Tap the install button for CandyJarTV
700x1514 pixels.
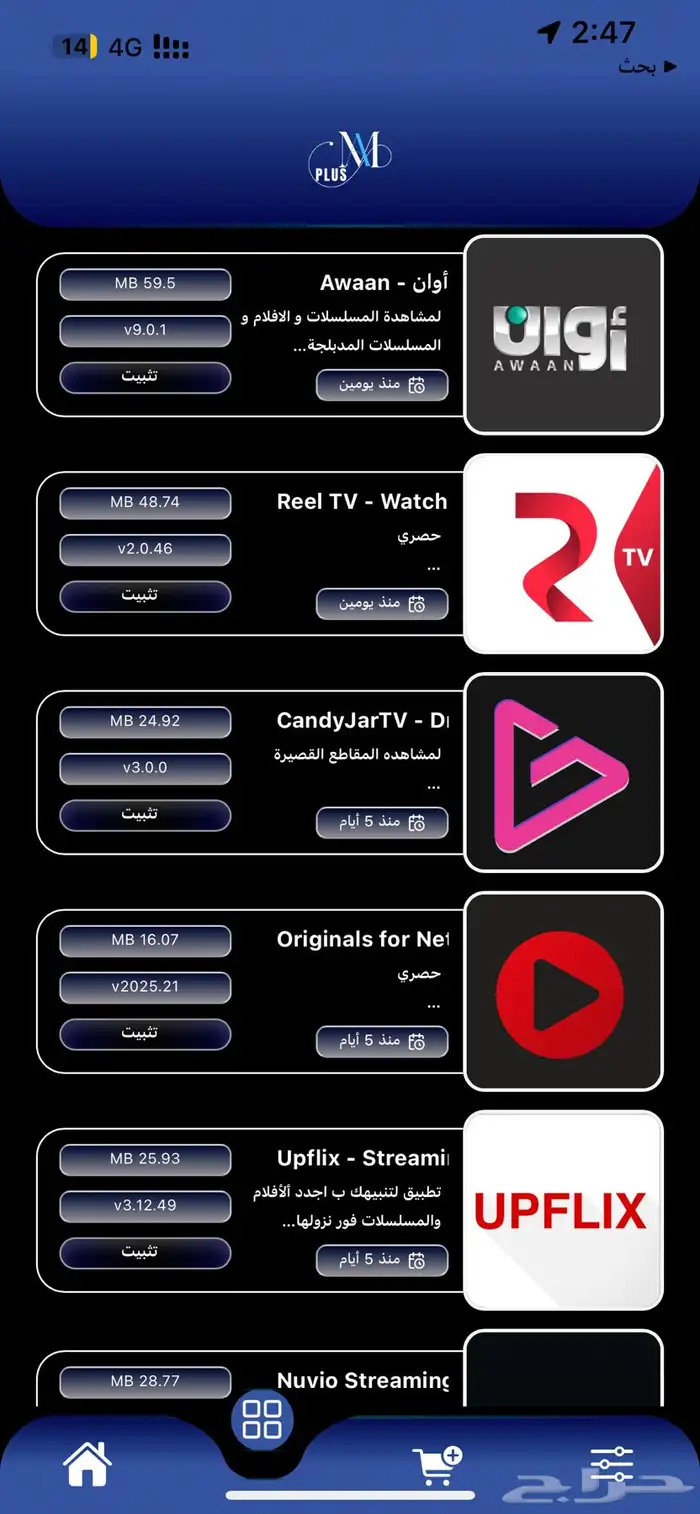click(x=145, y=814)
